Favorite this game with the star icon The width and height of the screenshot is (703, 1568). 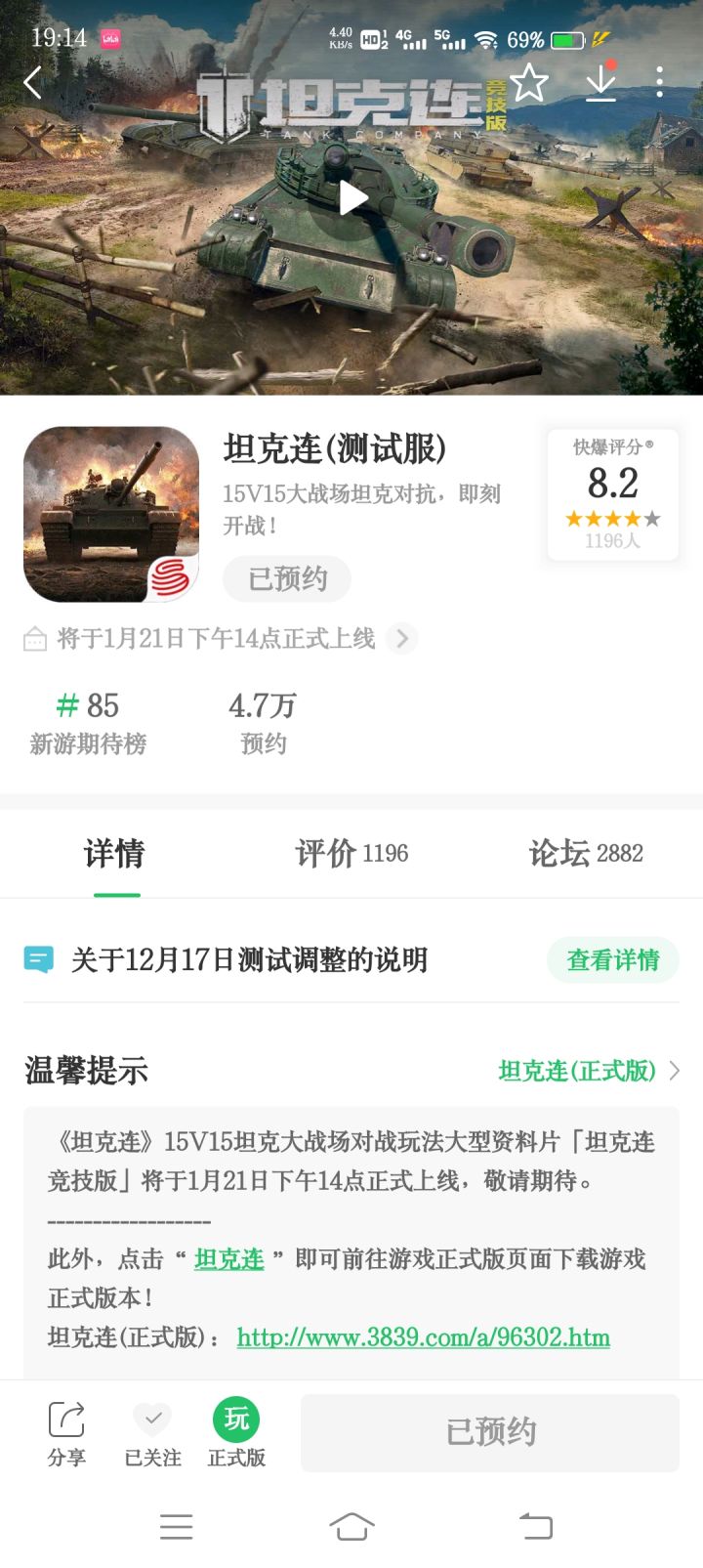click(x=529, y=83)
